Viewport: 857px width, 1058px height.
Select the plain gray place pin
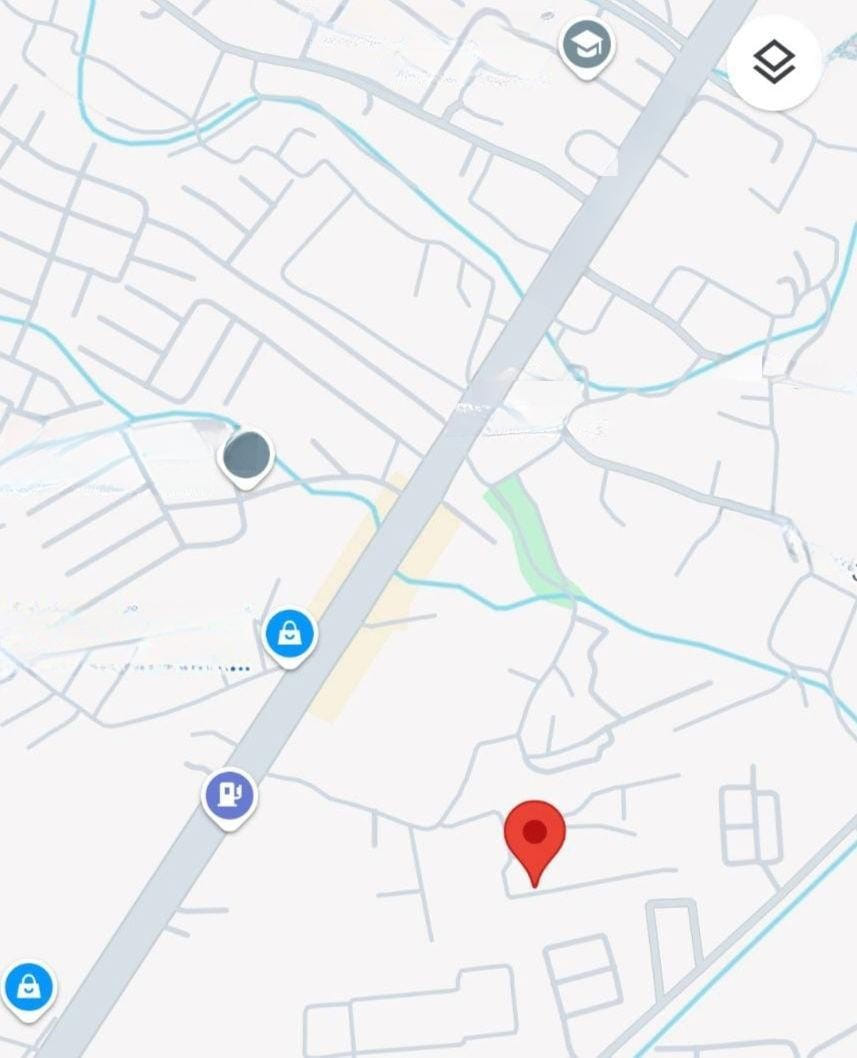click(246, 456)
